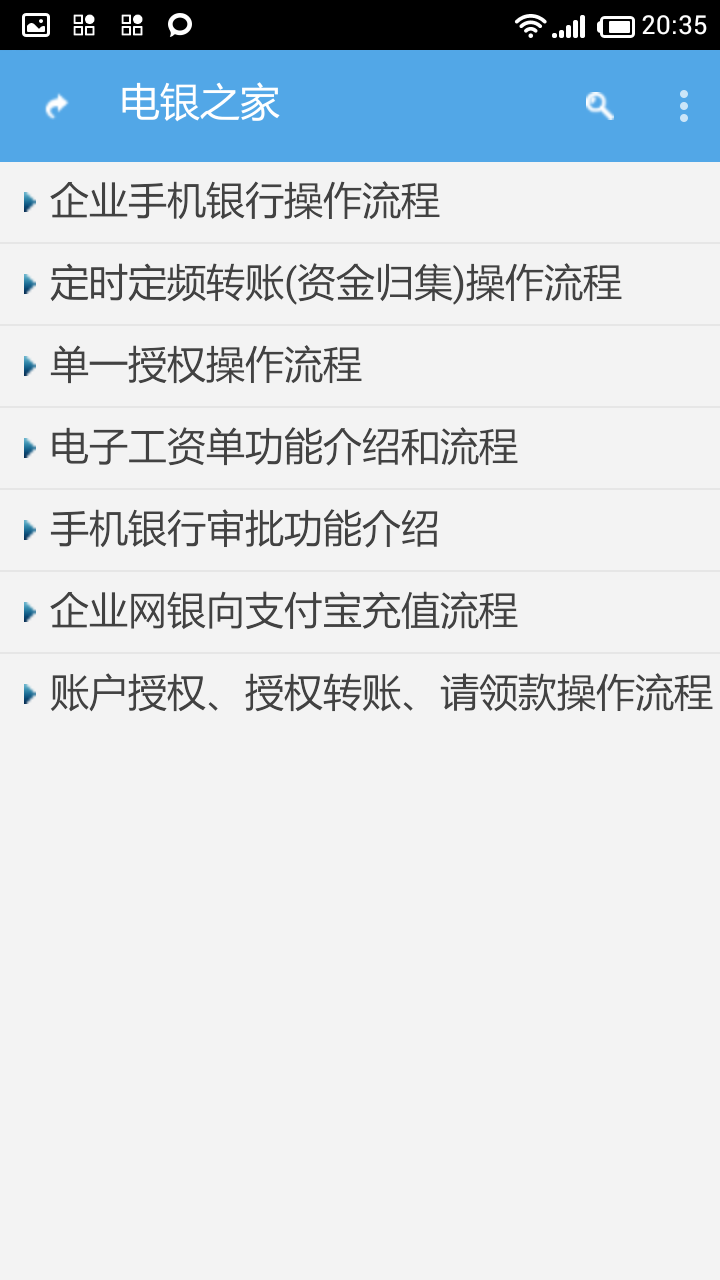Open 电子工资单功能介绍和流程
720x1280 pixels.
(284, 448)
